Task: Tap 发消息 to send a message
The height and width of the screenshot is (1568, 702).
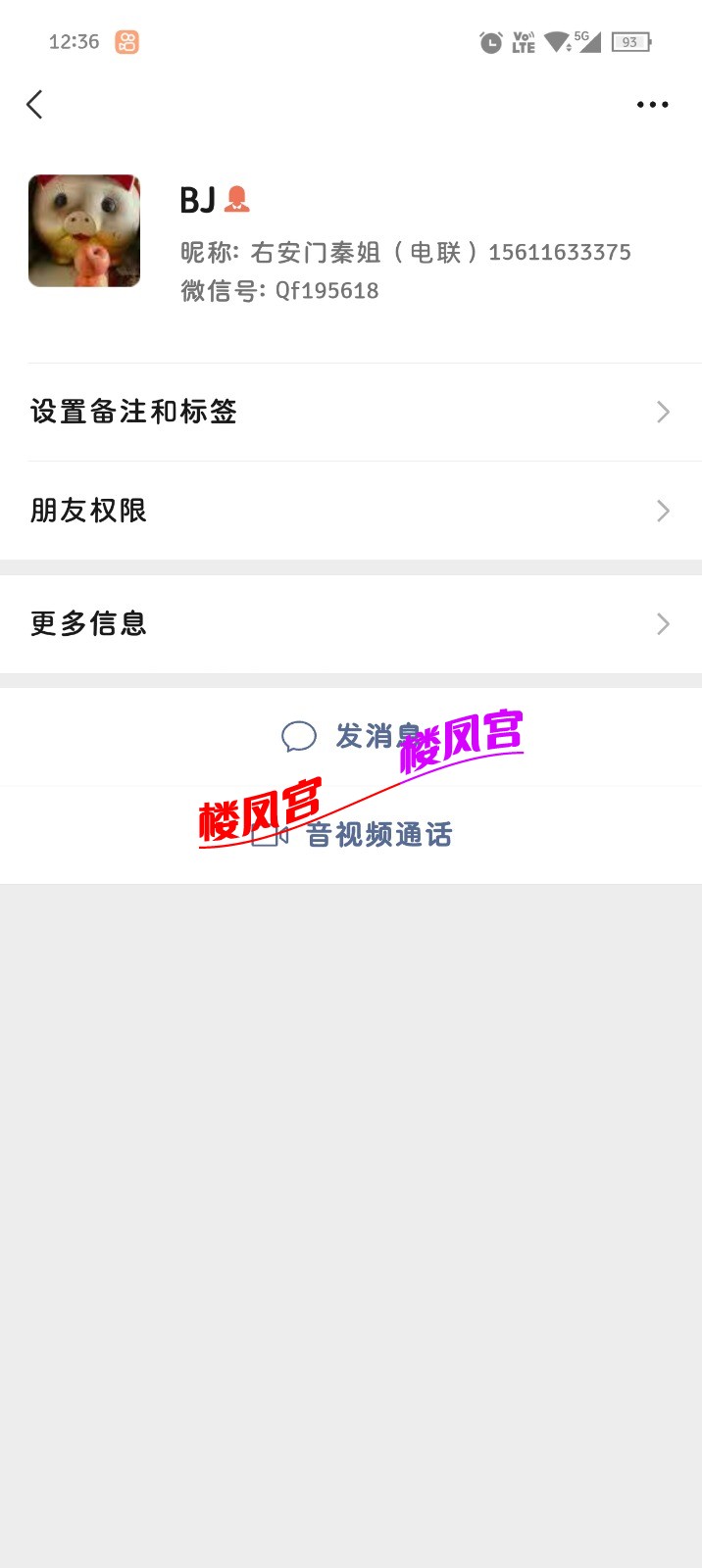Action: point(351,736)
